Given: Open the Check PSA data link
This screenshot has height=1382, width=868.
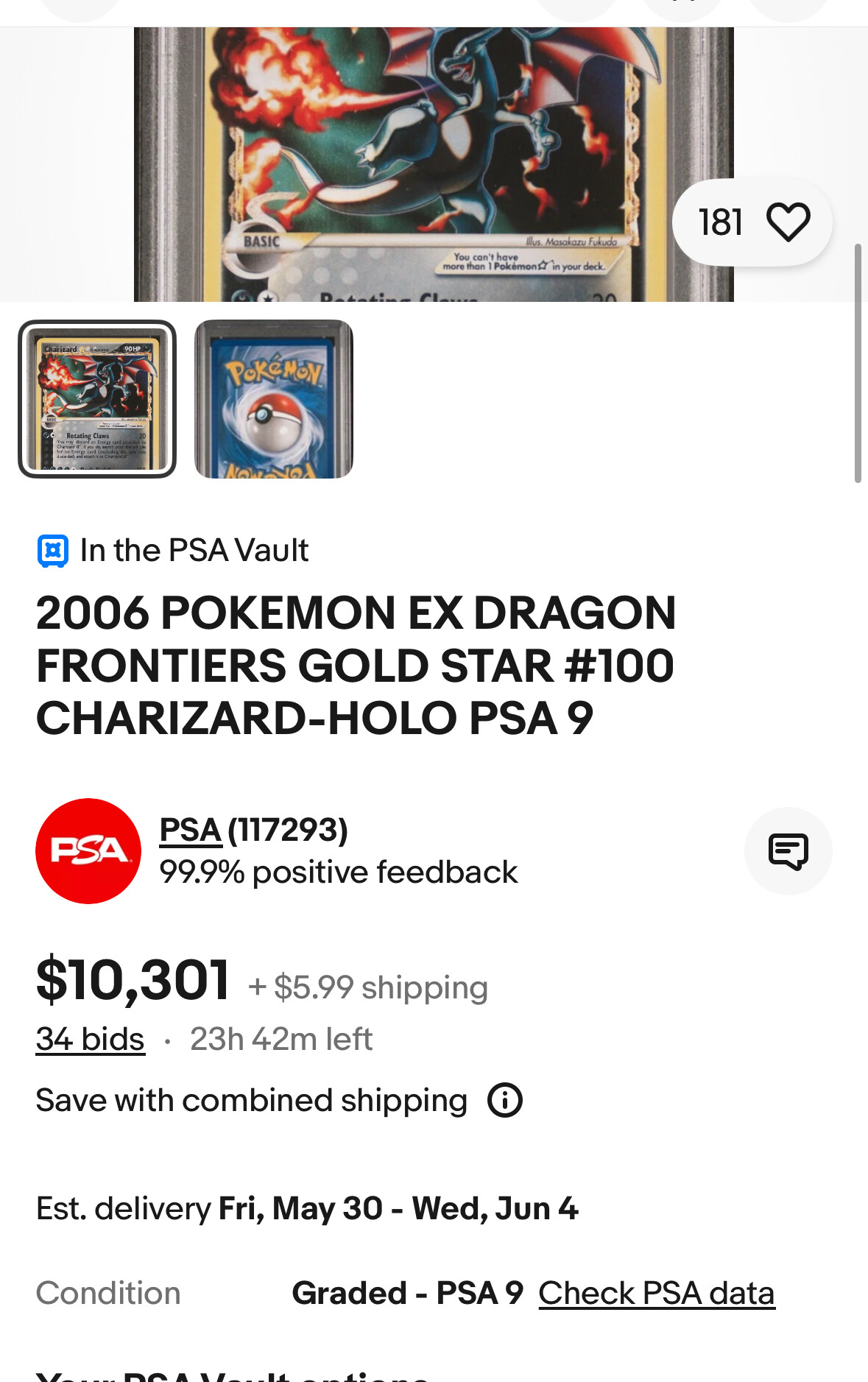Looking at the screenshot, I should point(656,1293).
